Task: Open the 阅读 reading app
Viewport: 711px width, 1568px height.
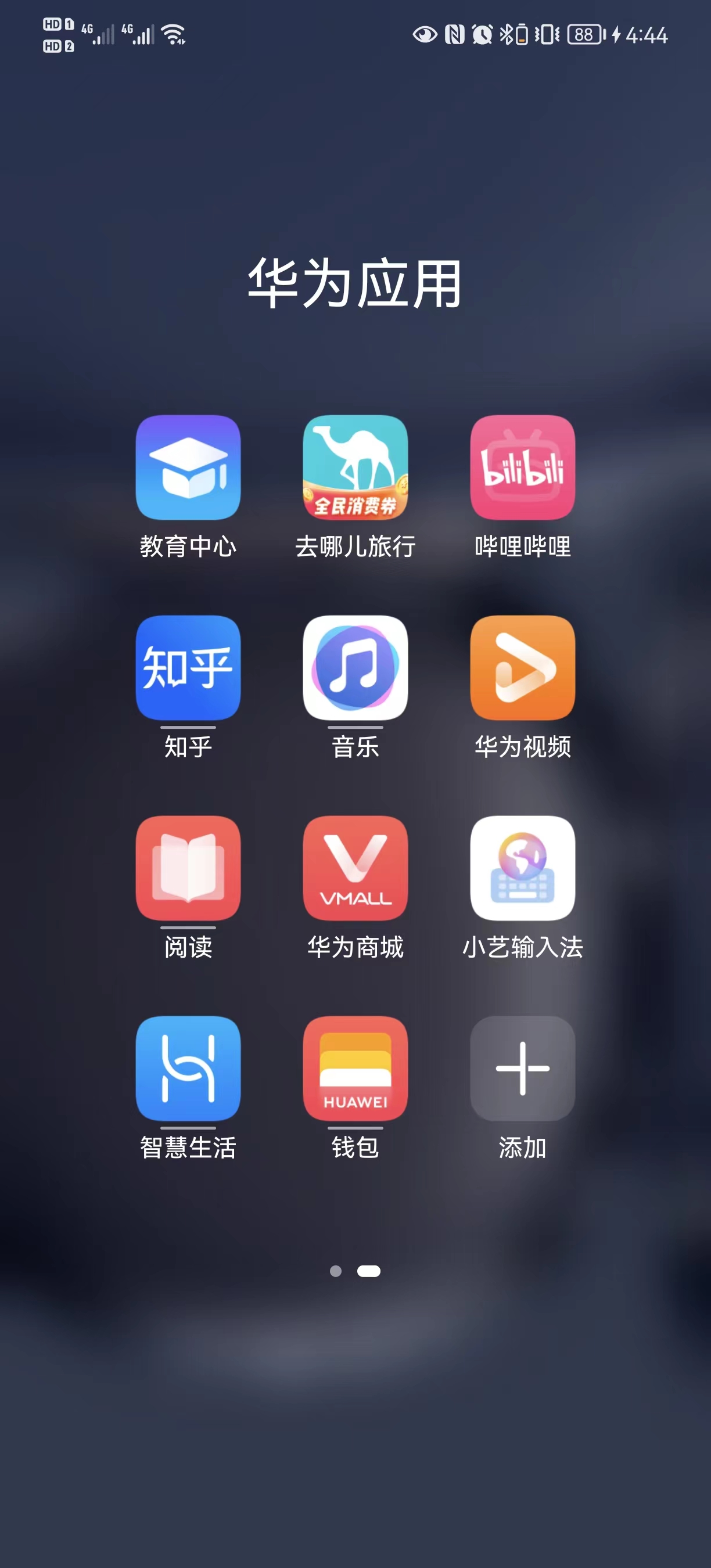Action: (x=188, y=868)
